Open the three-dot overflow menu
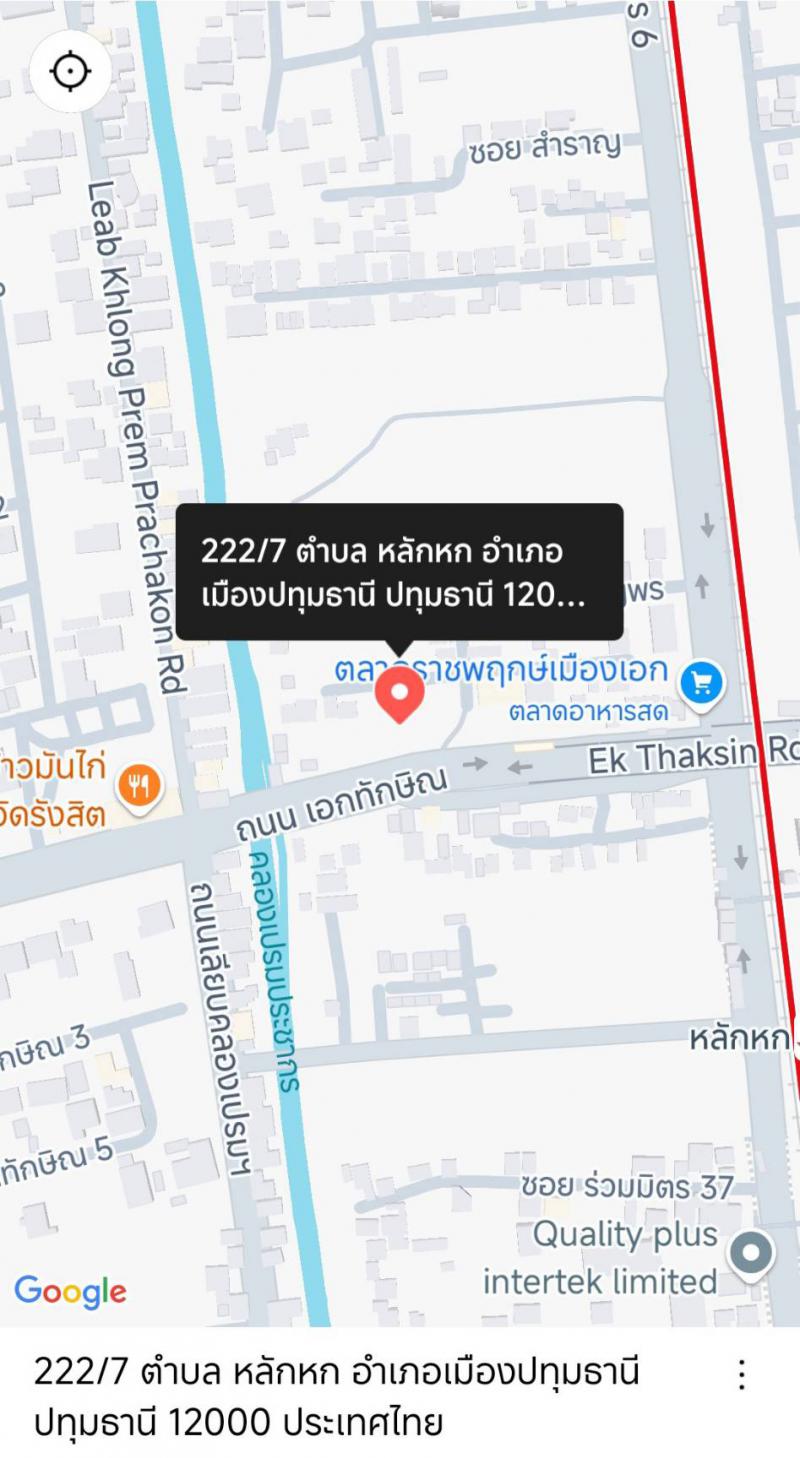 [741, 1375]
